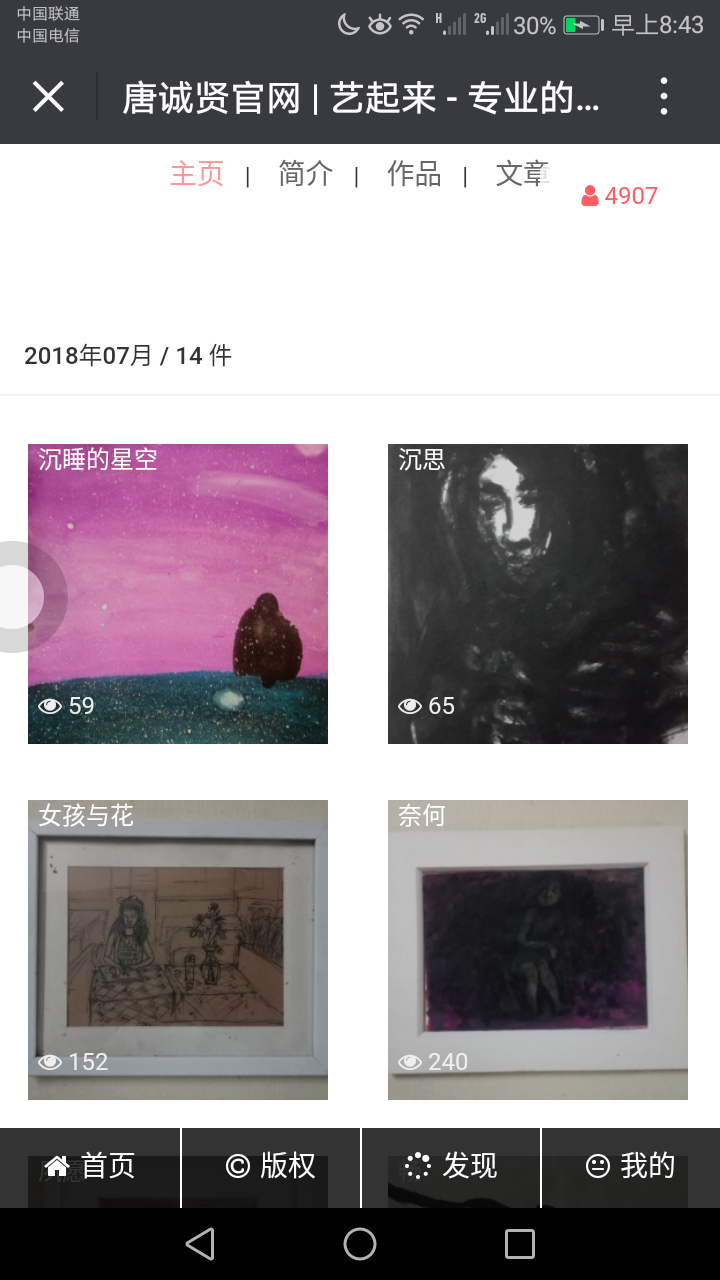
Task: Open the 发现 section
Action: point(451,1167)
